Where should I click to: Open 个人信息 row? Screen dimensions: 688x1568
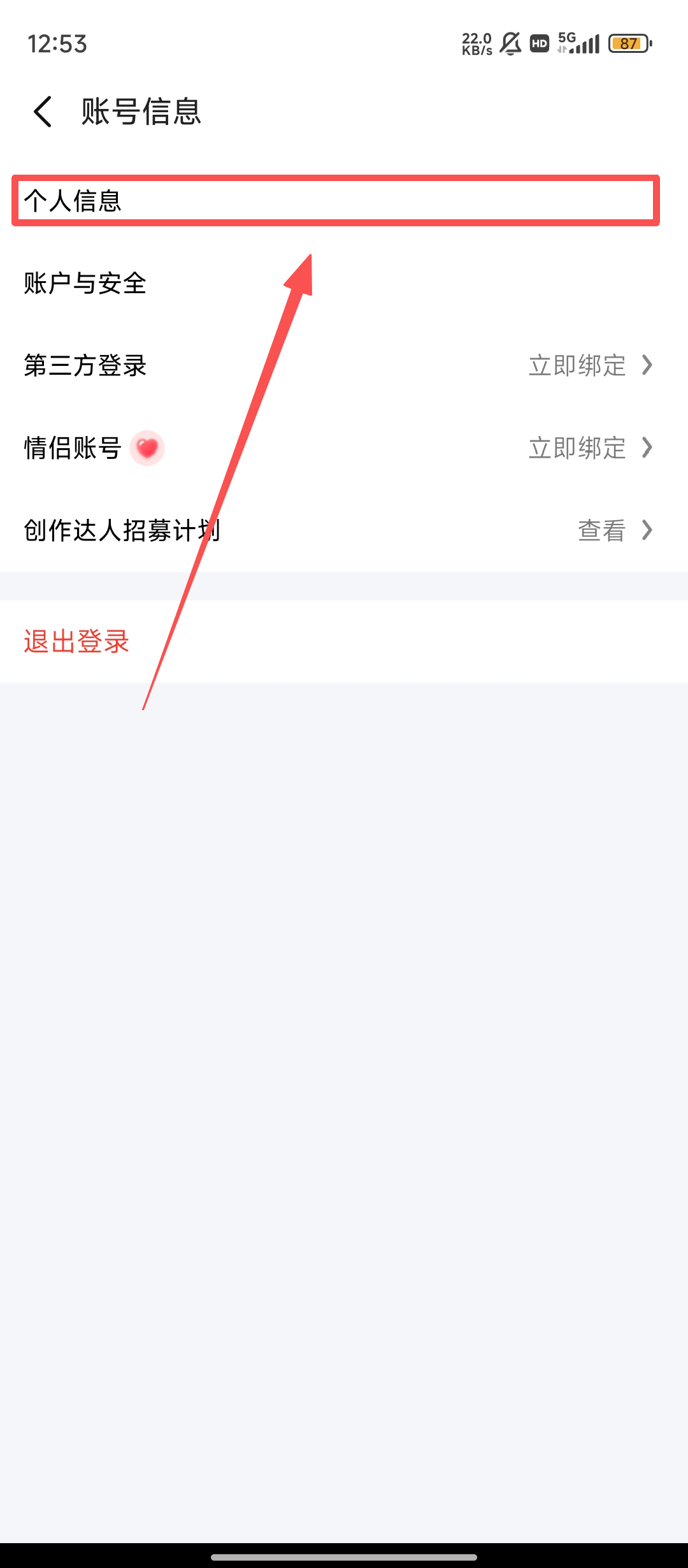click(344, 201)
